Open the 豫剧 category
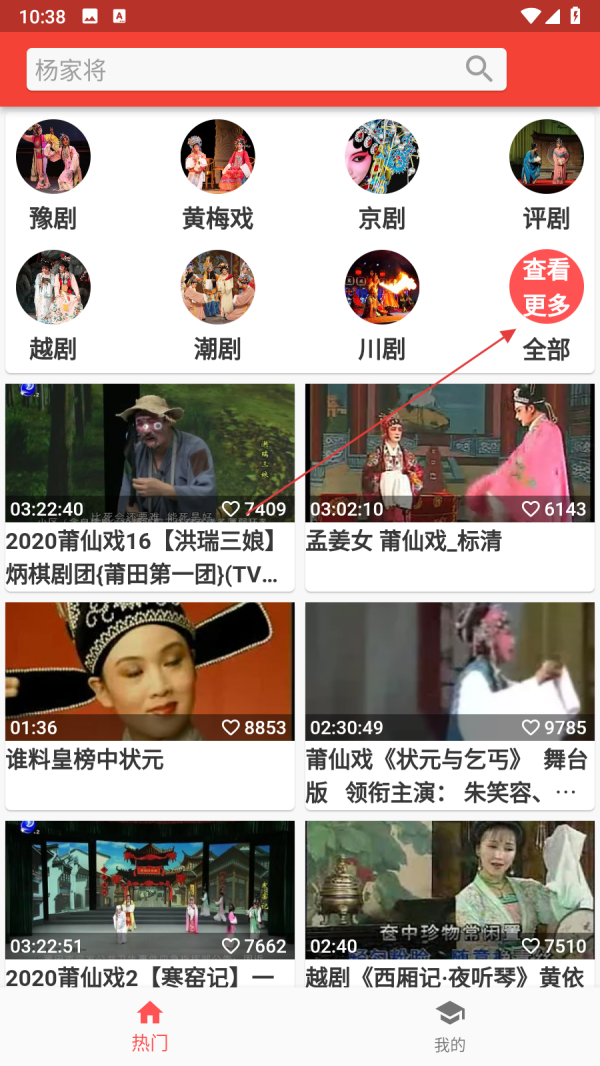The height and width of the screenshot is (1066, 600). click(53, 175)
